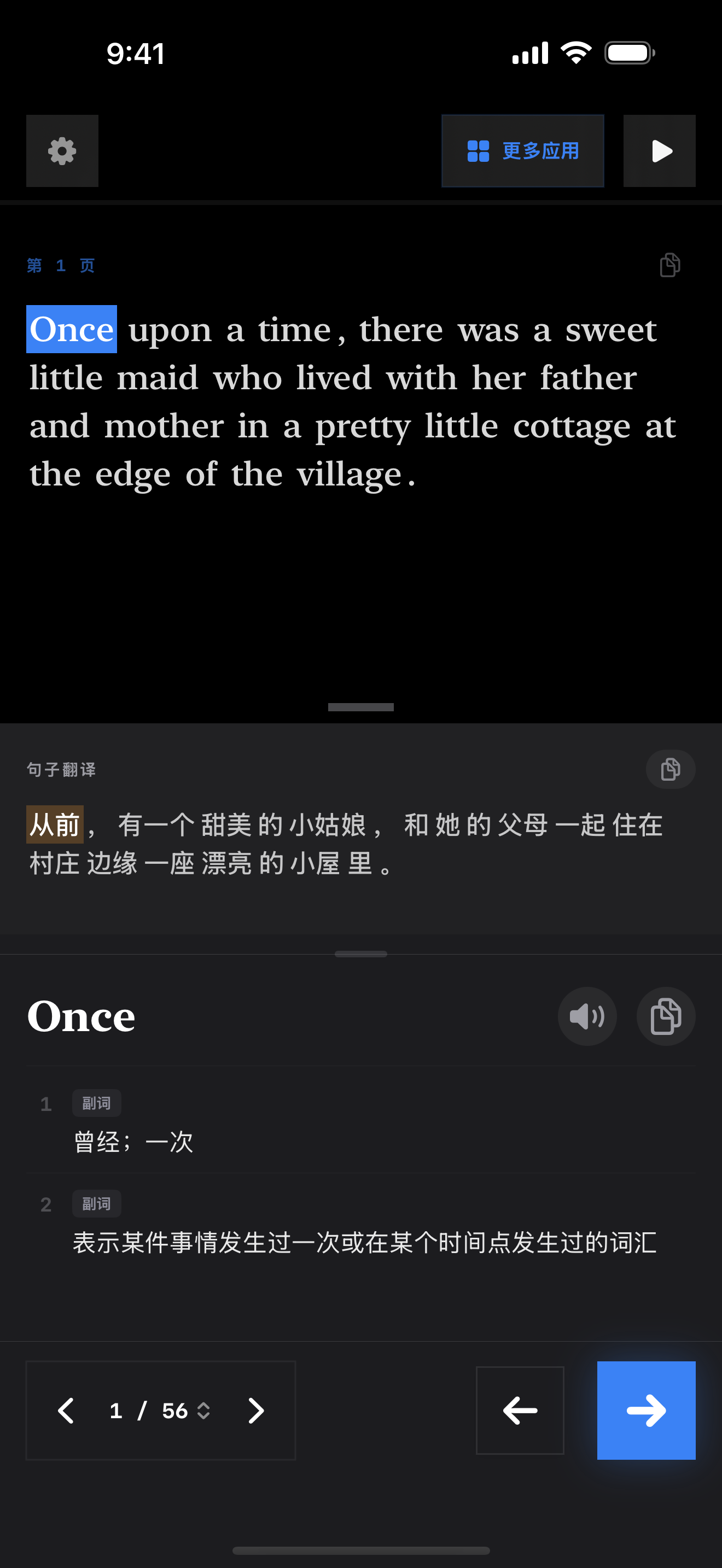722x1568 pixels.
Task: Go to the previous page chevron
Action: coord(66,1411)
